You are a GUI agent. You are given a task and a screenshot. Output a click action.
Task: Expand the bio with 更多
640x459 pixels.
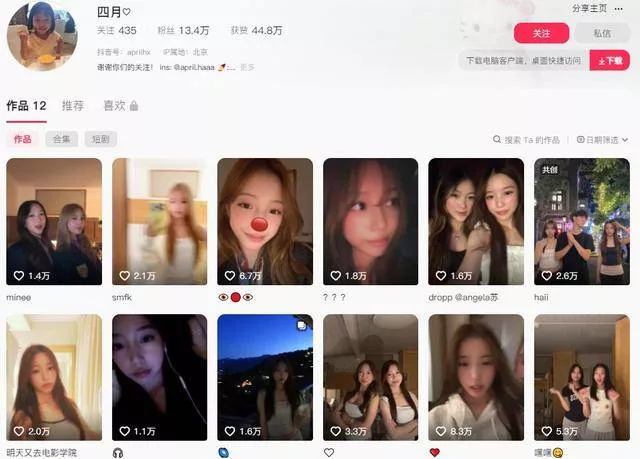tap(247, 68)
